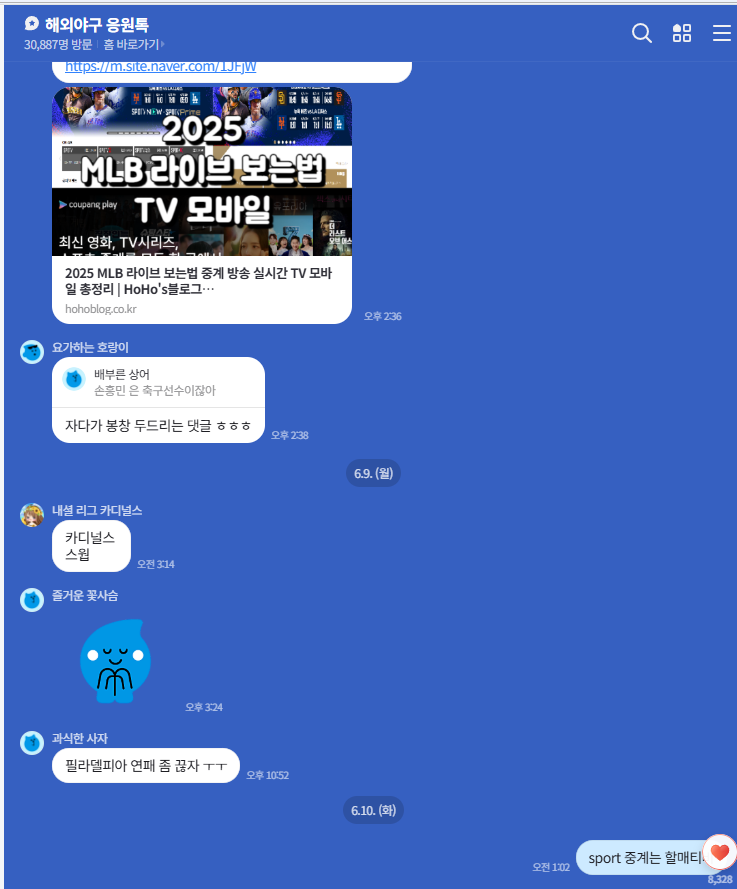Open the m.site.naver.com link
Screen dimensions: 737x889
[x=161, y=67]
